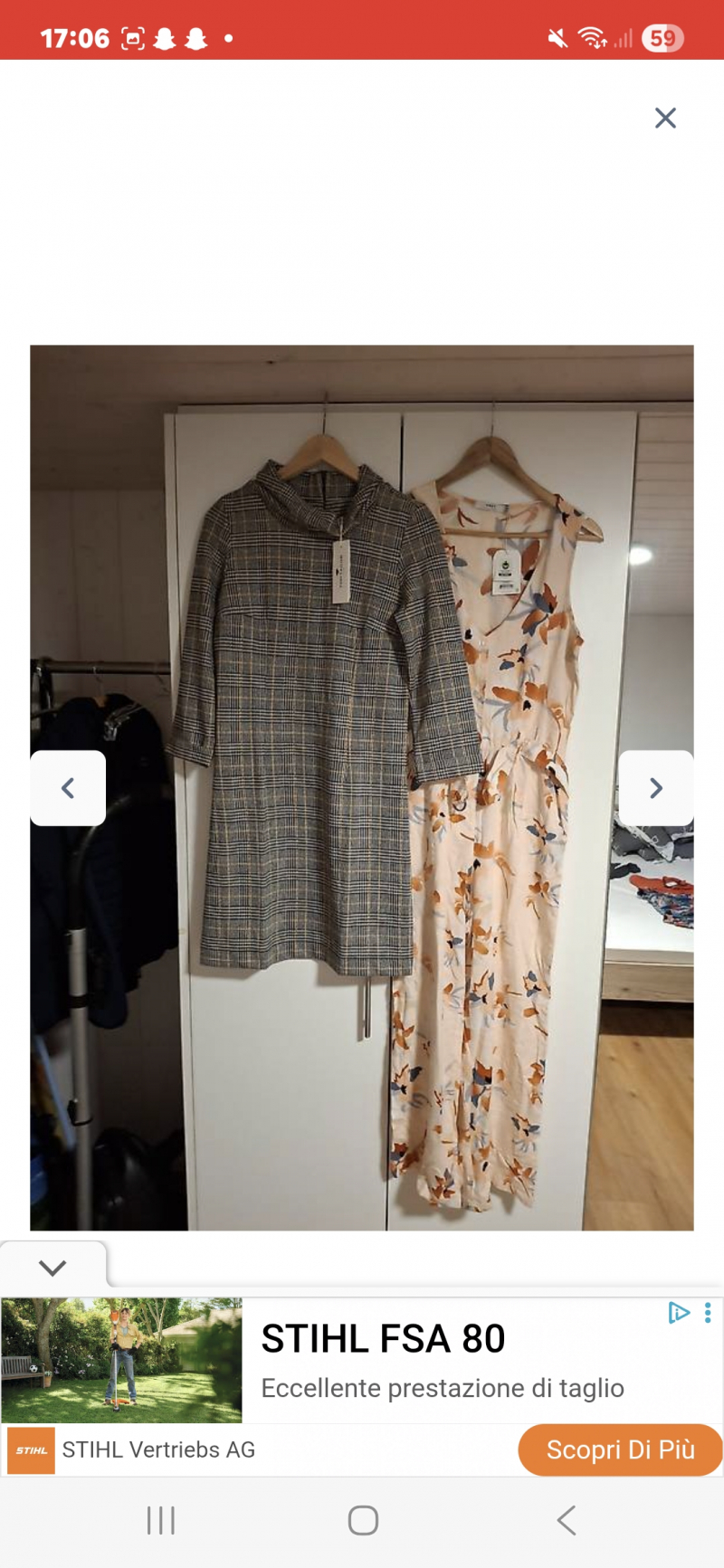Show the previous photo
Image resolution: width=724 pixels, height=1568 pixels.
pos(68,788)
